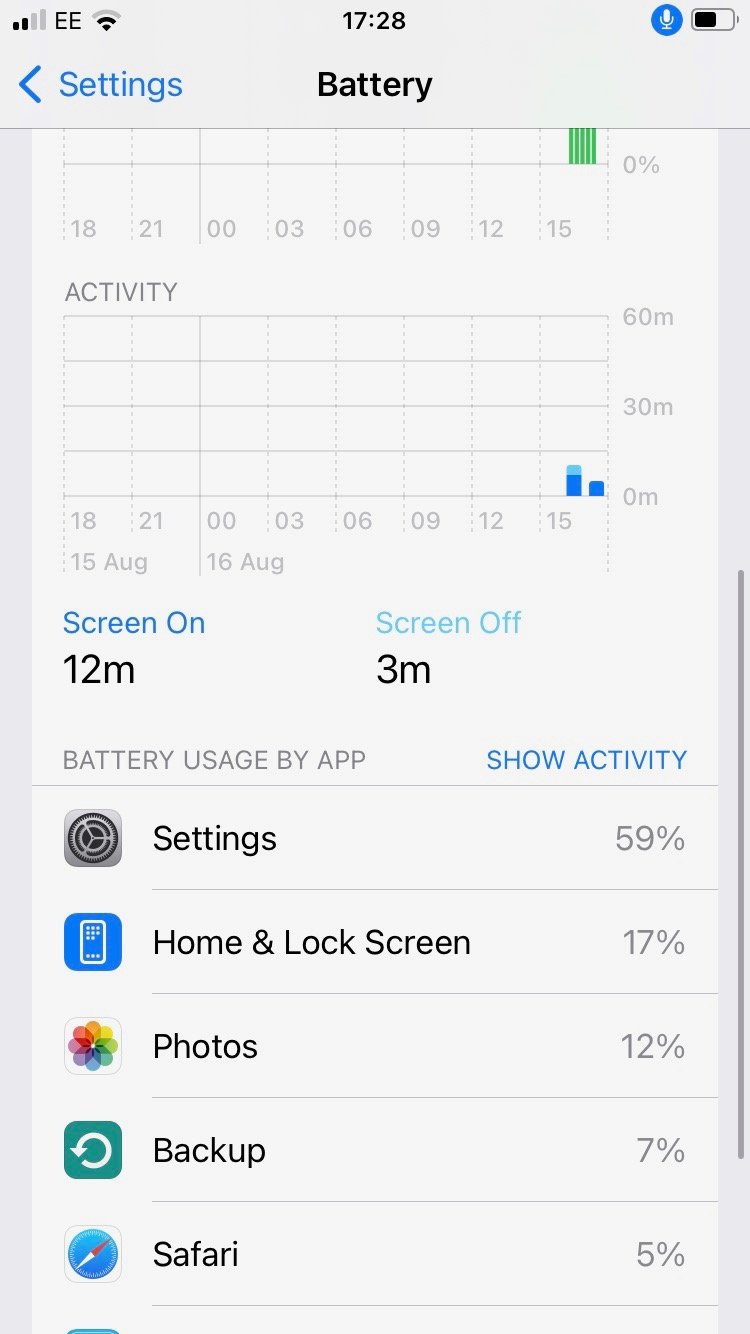Select the Safari usage row
Screen dimensions: 750x1334
[375, 1254]
